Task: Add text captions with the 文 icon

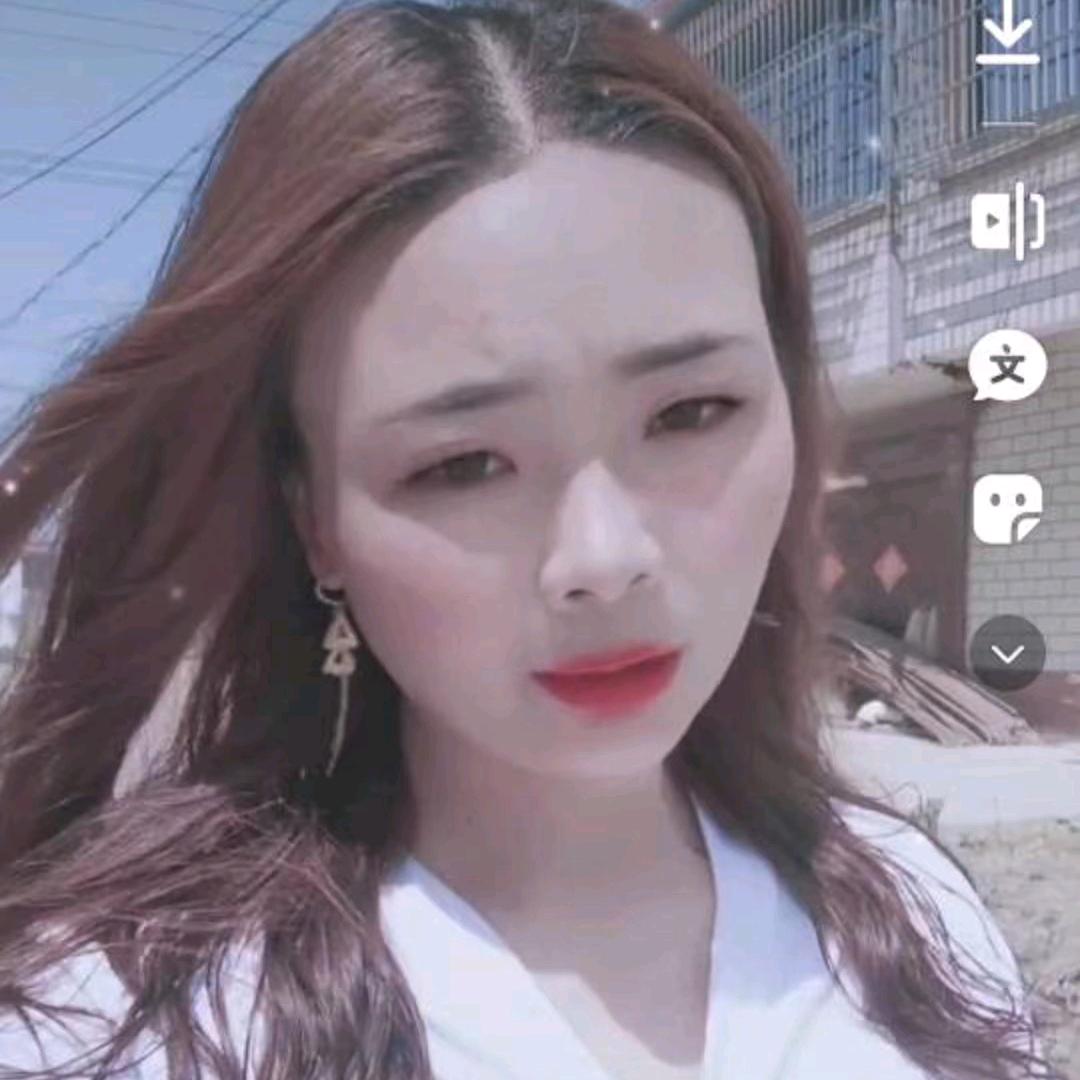Action: pos(1007,366)
